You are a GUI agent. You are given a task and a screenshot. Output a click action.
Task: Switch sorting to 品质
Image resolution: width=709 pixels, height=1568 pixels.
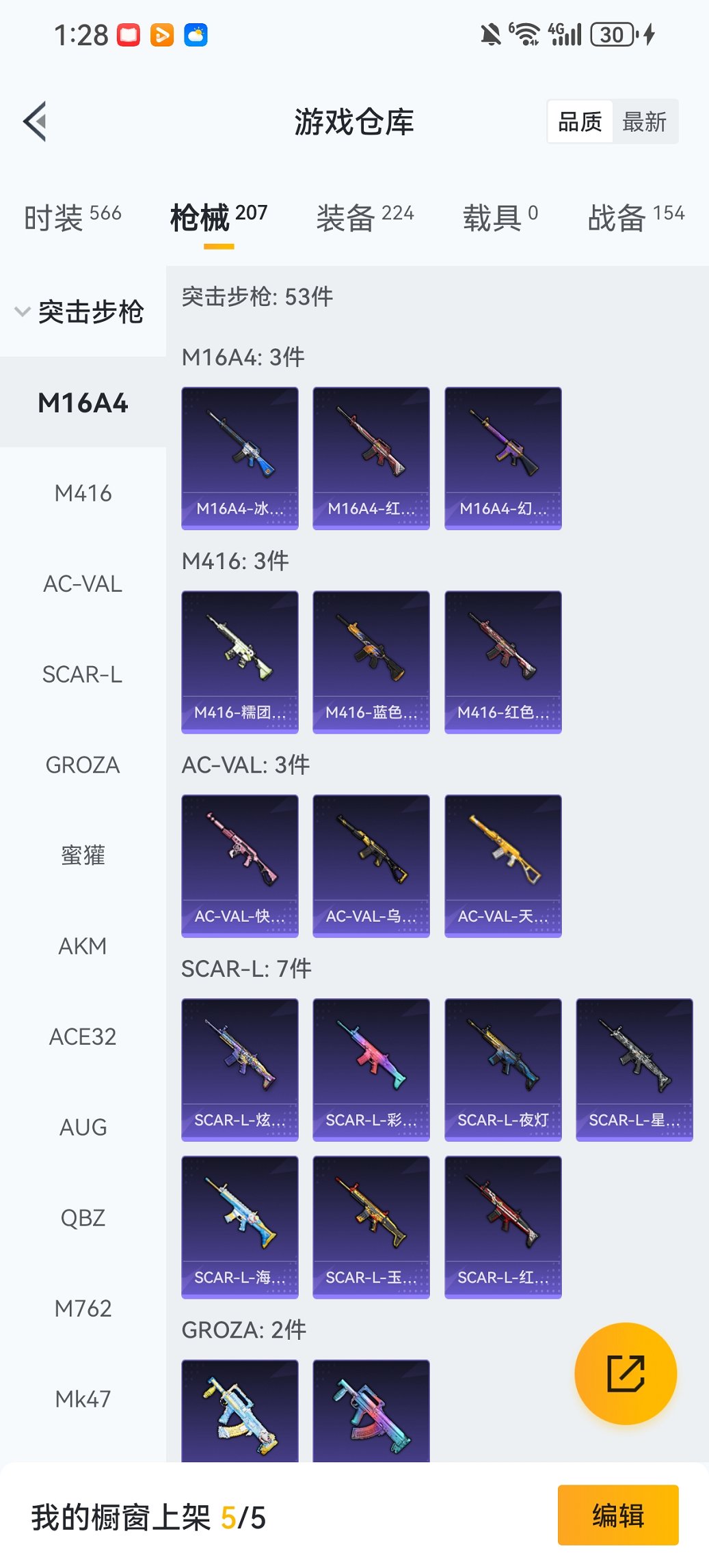pyautogui.click(x=580, y=121)
